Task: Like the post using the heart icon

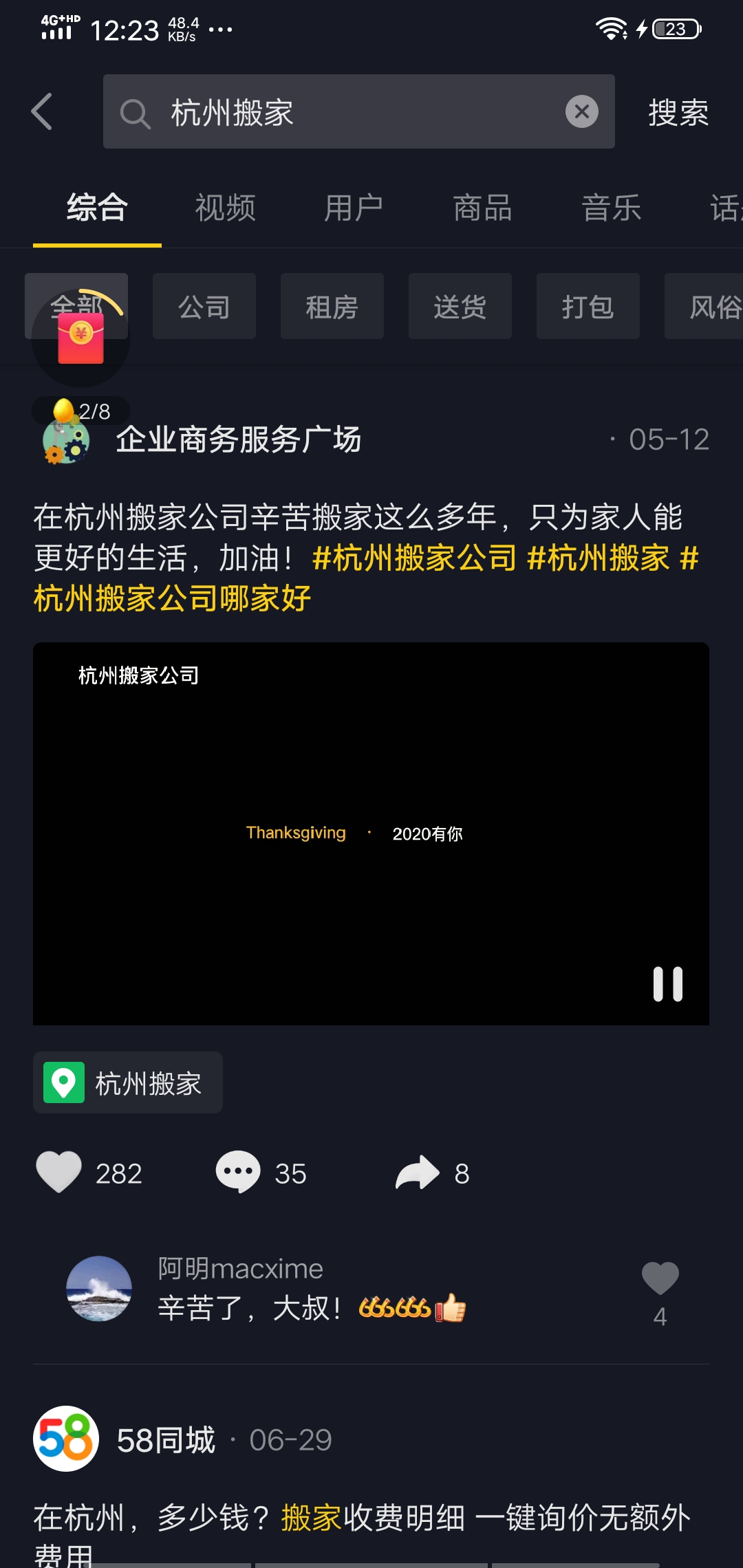Action: (61, 1171)
